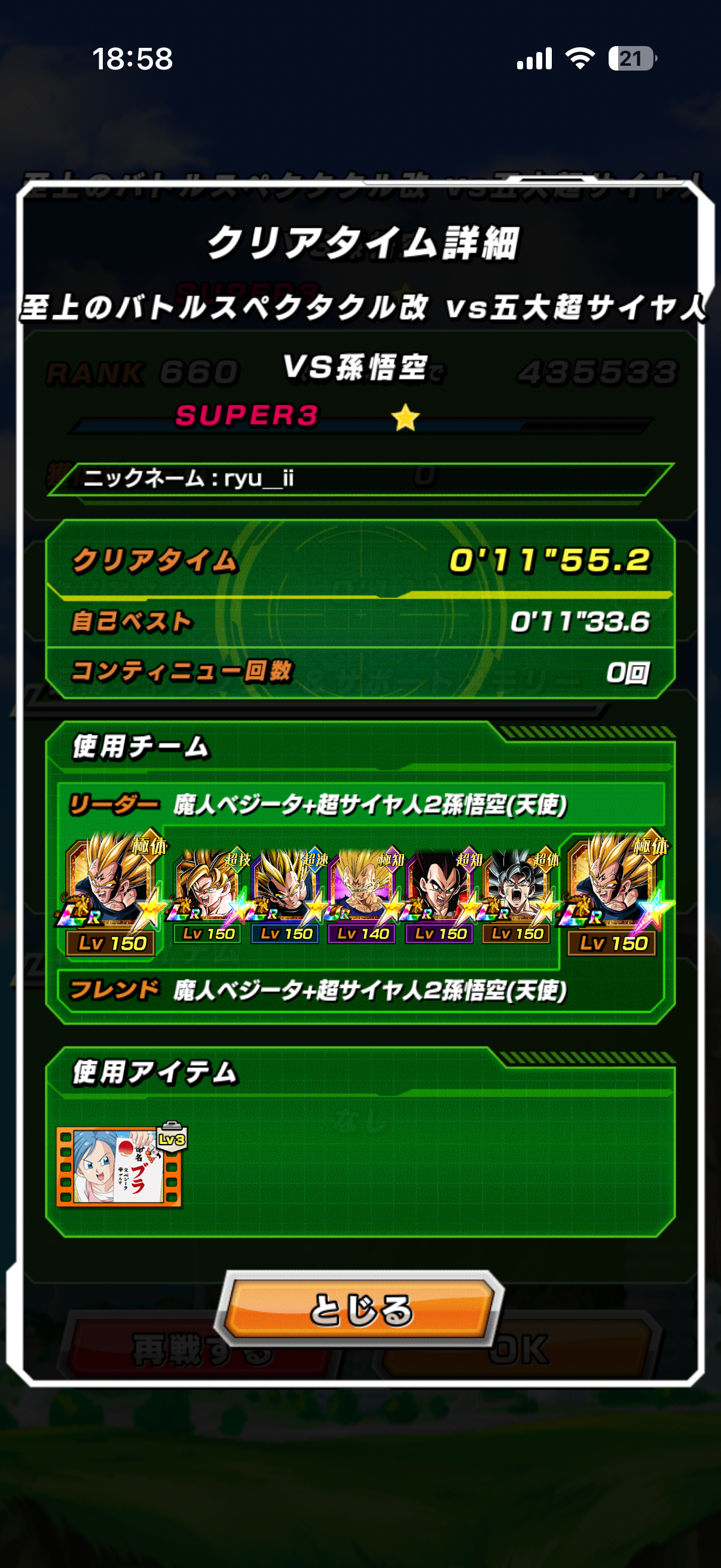Open the leader character card
Image resolution: width=721 pixels, height=1568 pixels.
point(111,892)
